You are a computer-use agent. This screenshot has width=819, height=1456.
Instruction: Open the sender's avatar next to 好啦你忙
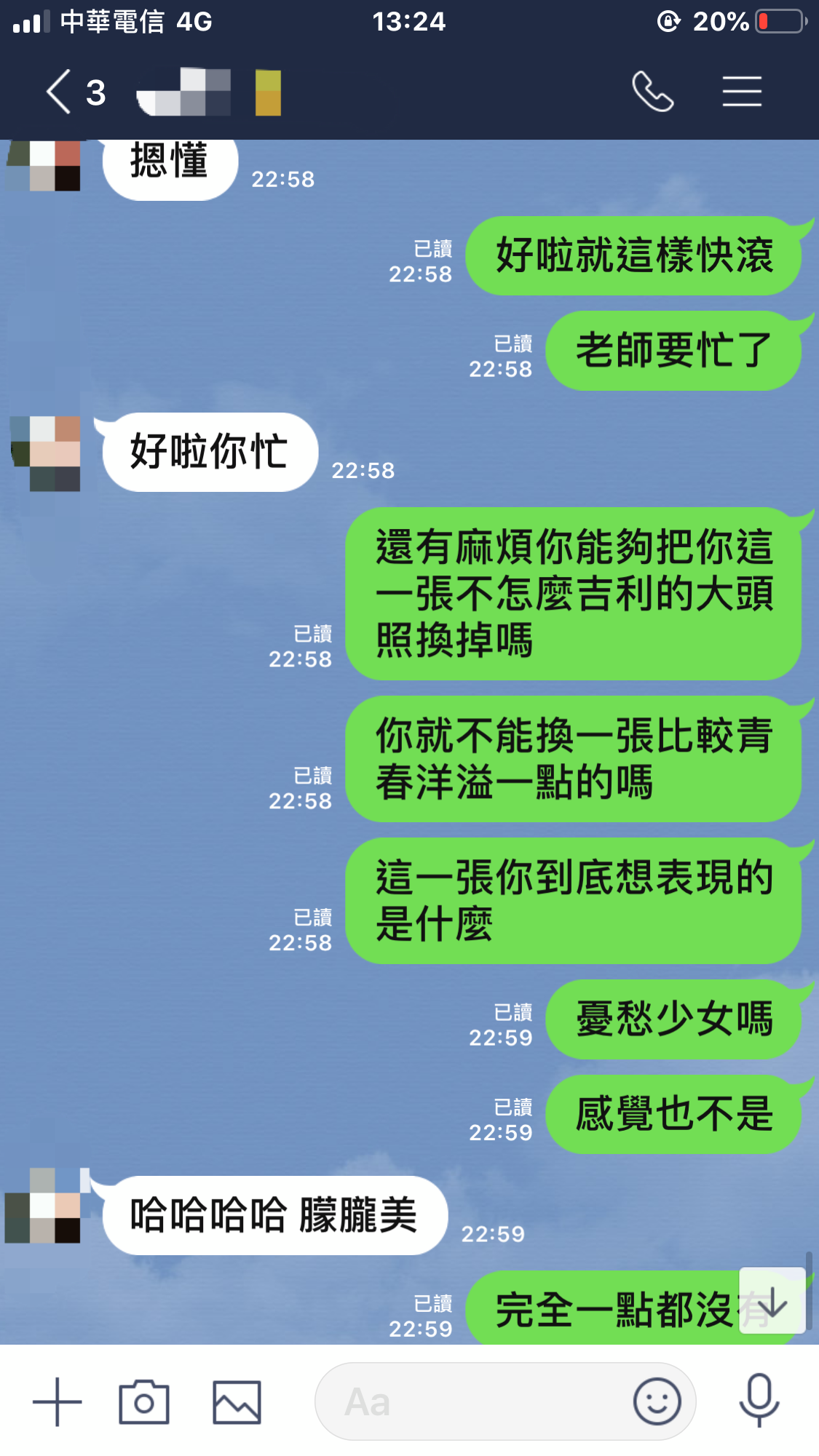click(47, 453)
